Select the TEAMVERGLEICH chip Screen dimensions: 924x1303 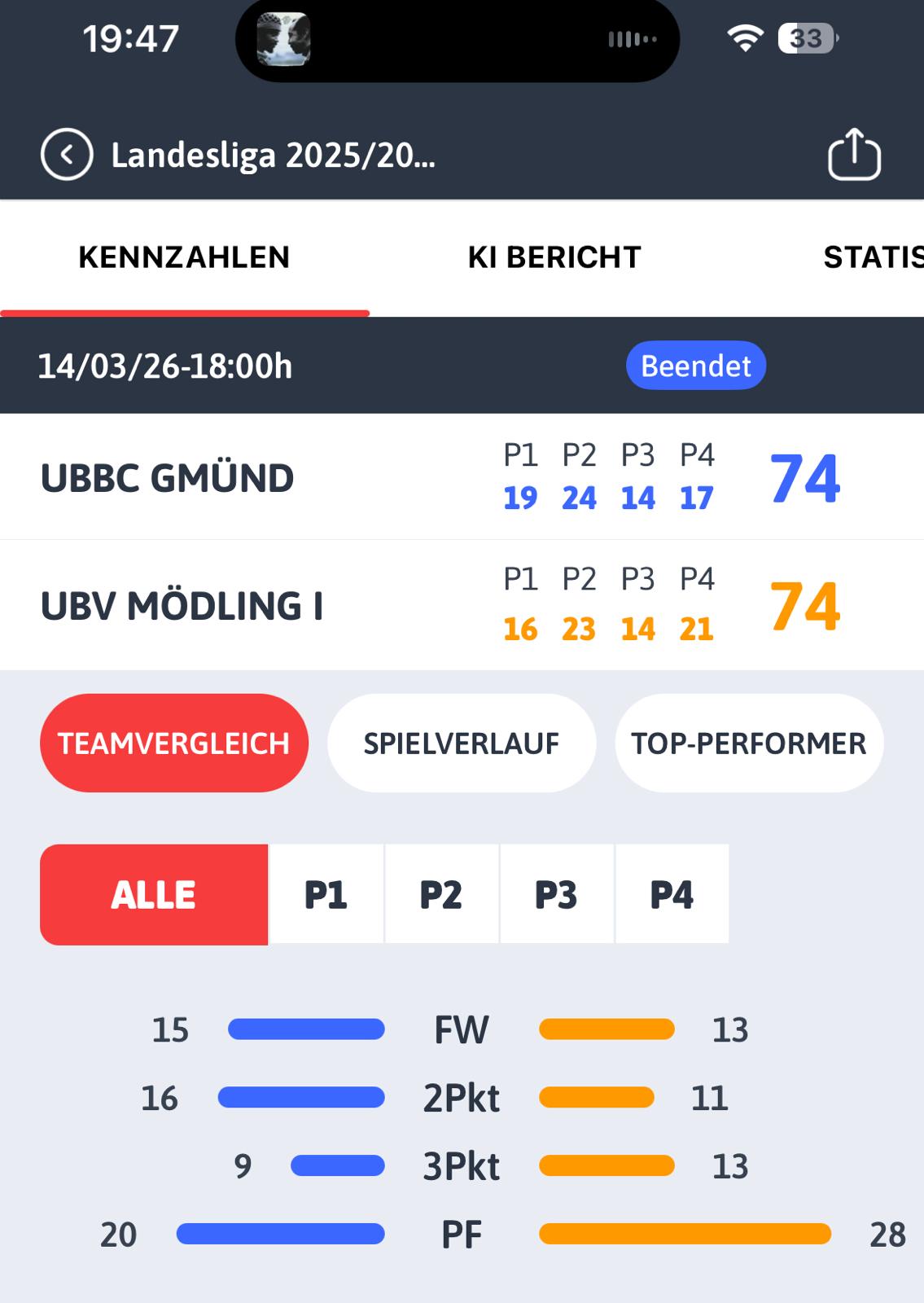coord(174,743)
